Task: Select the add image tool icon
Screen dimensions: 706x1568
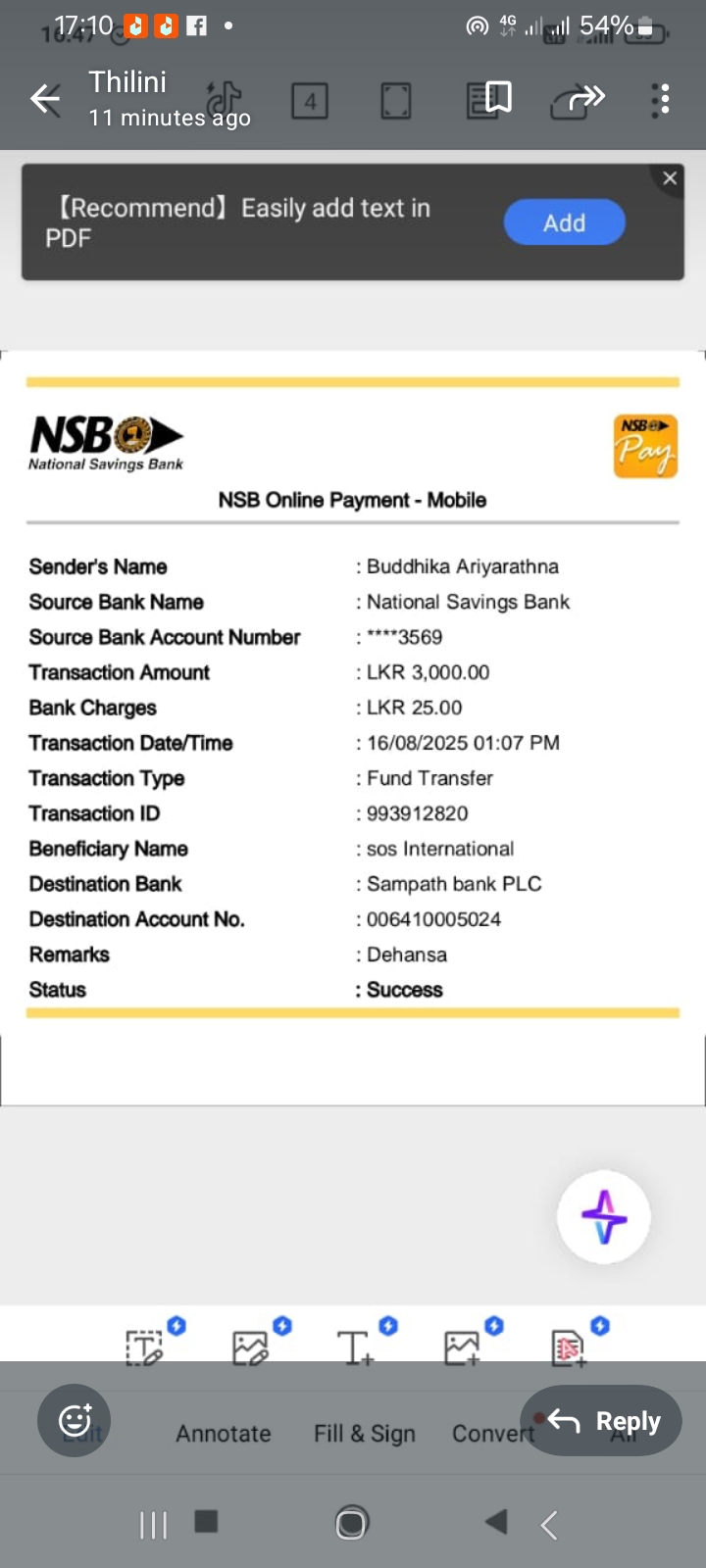Action: point(462,1347)
